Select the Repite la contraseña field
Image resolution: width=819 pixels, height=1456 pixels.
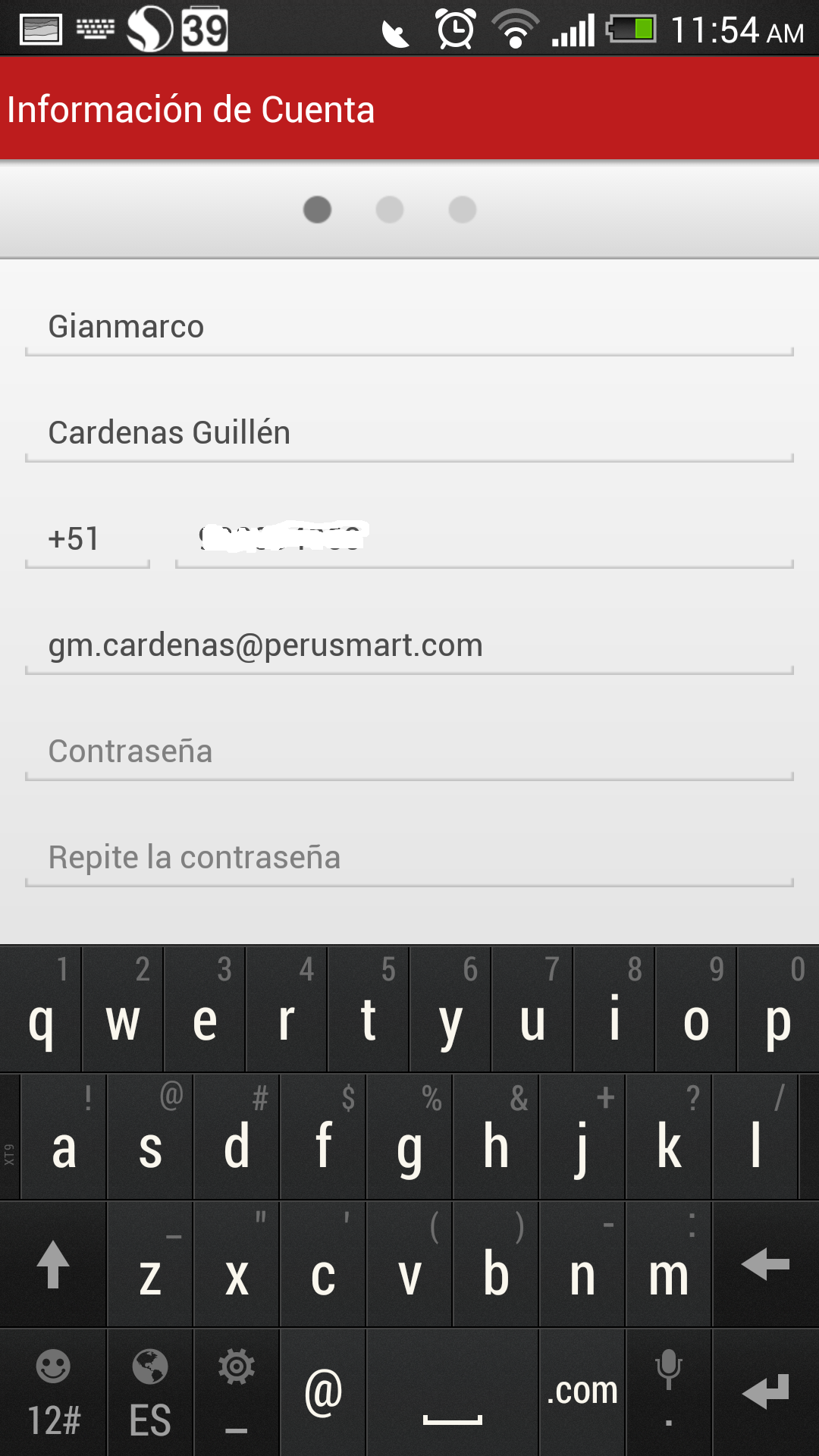[x=409, y=858]
